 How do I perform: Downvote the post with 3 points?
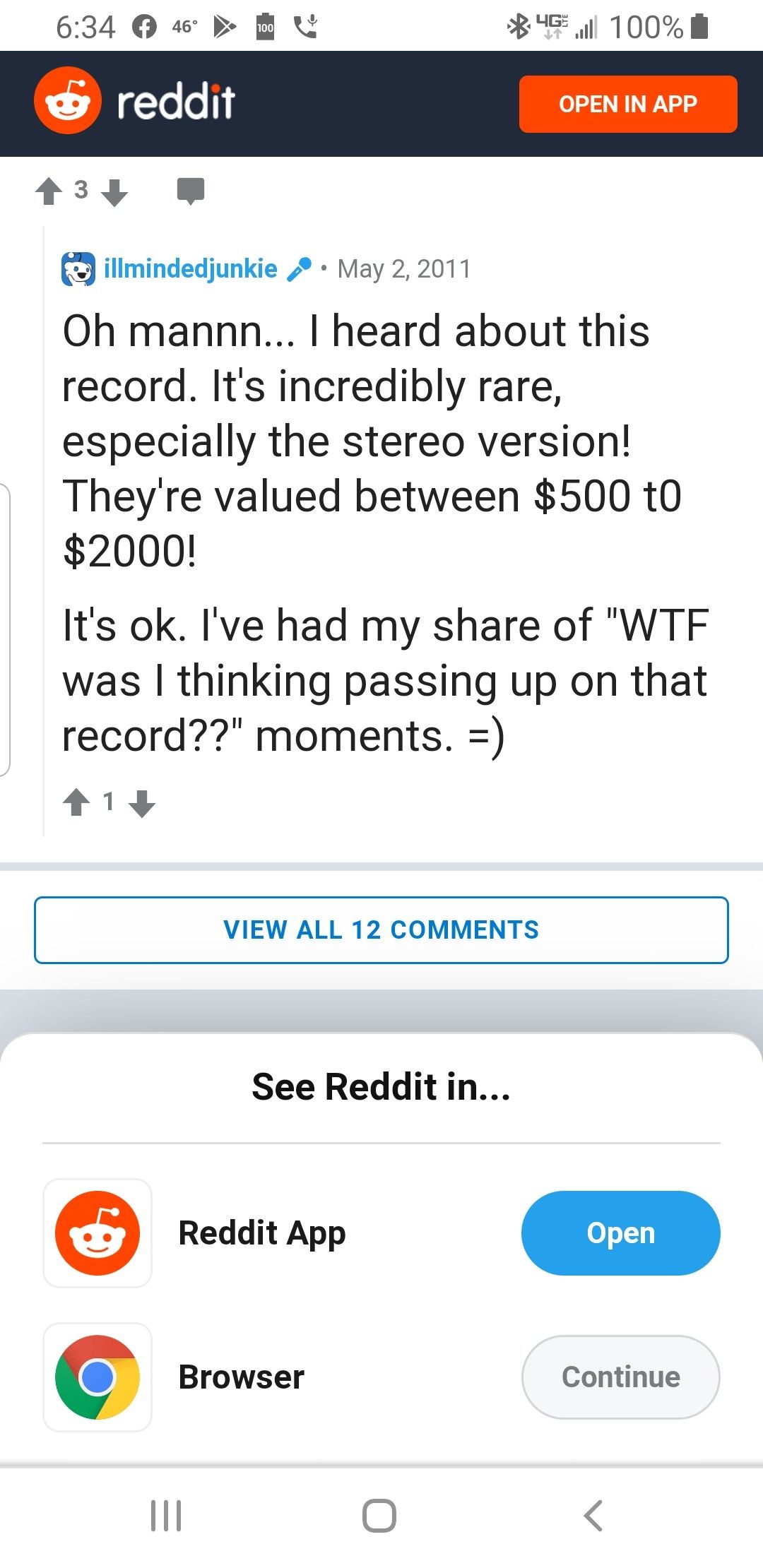[114, 191]
